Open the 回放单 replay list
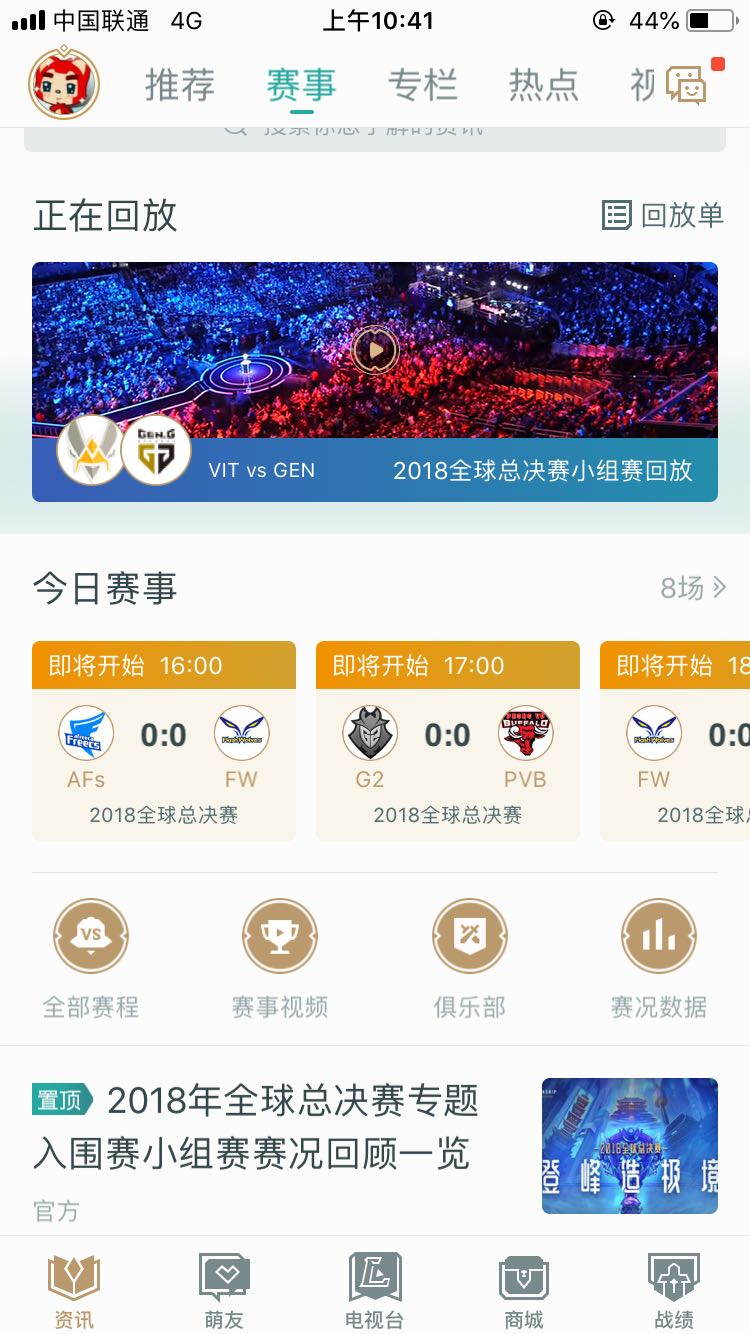This screenshot has height=1334, width=750. pyautogui.click(x=663, y=215)
